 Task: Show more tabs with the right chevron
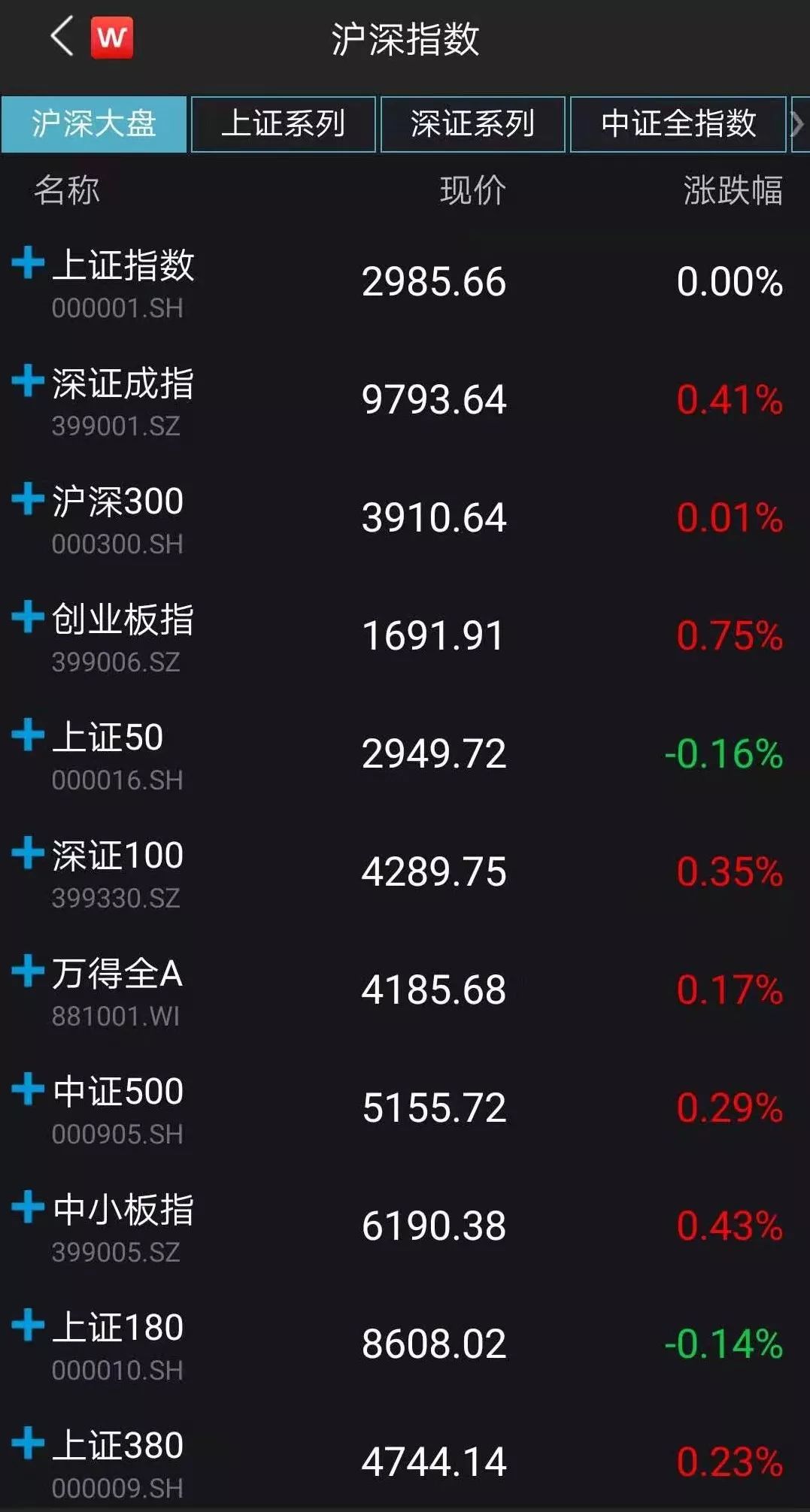(798, 124)
